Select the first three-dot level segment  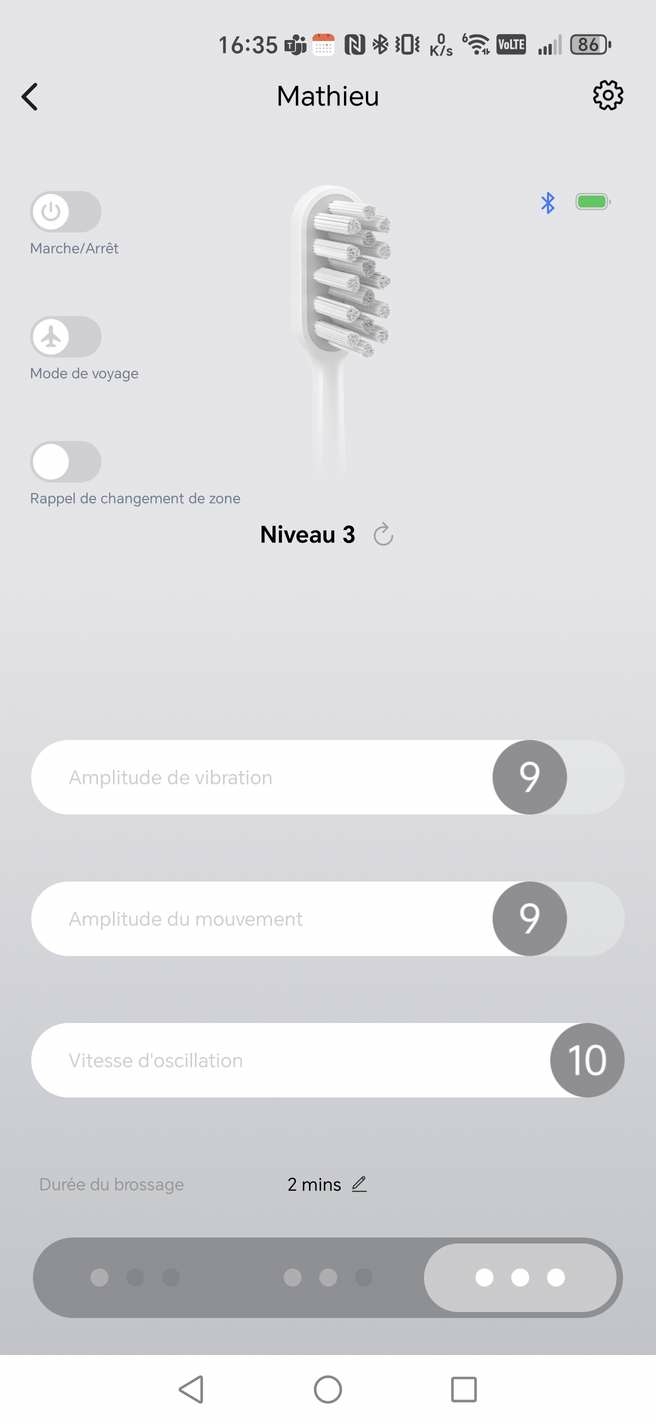click(135, 1277)
